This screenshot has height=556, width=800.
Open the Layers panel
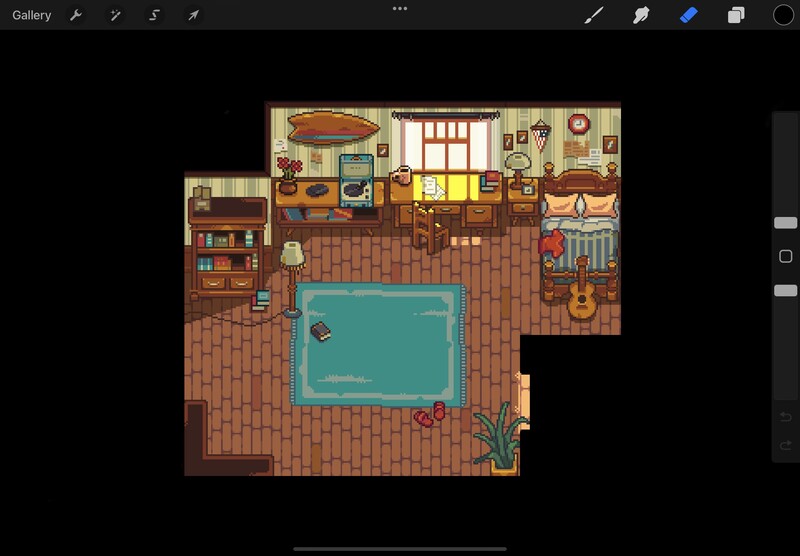pyautogui.click(x=736, y=15)
